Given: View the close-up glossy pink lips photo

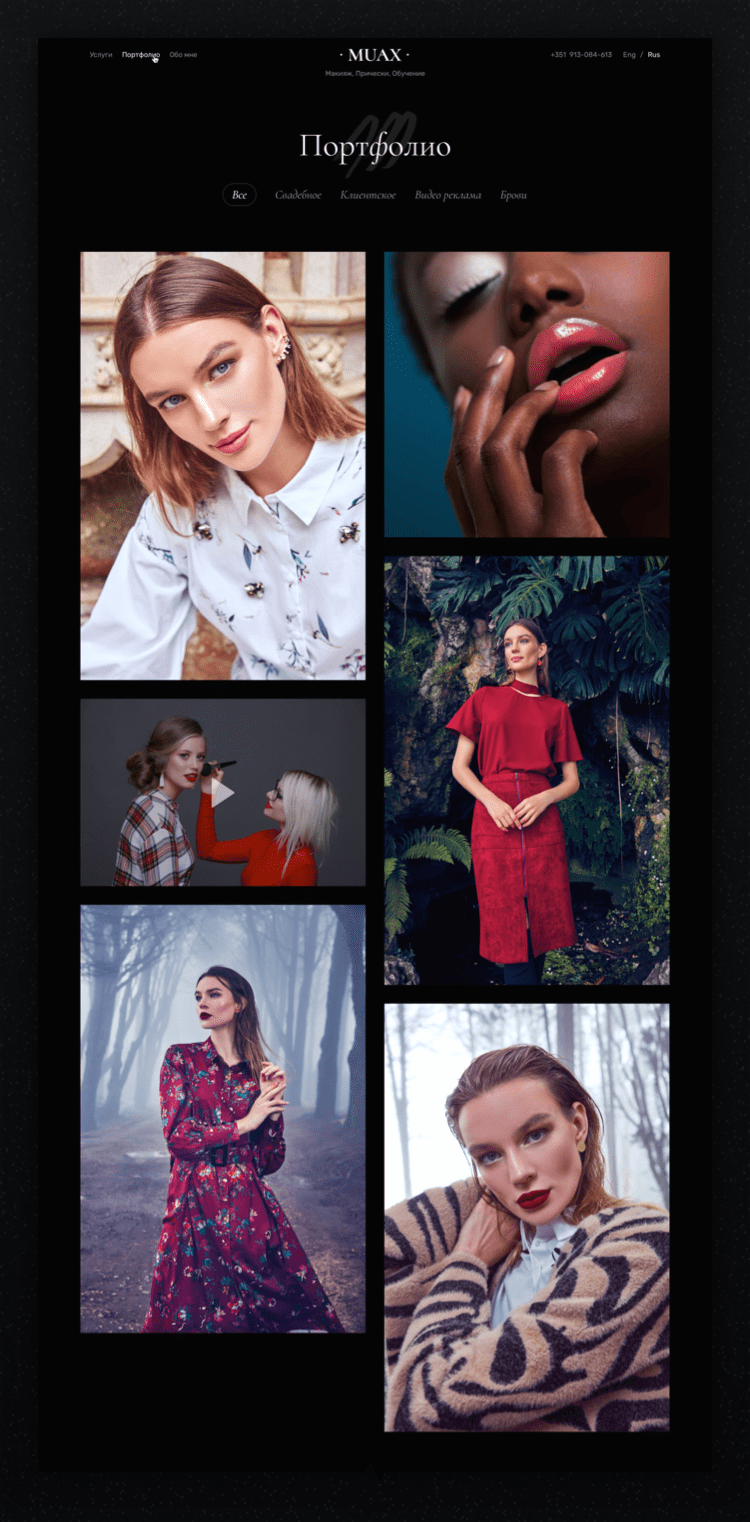Looking at the screenshot, I should [x=527, y=394].
